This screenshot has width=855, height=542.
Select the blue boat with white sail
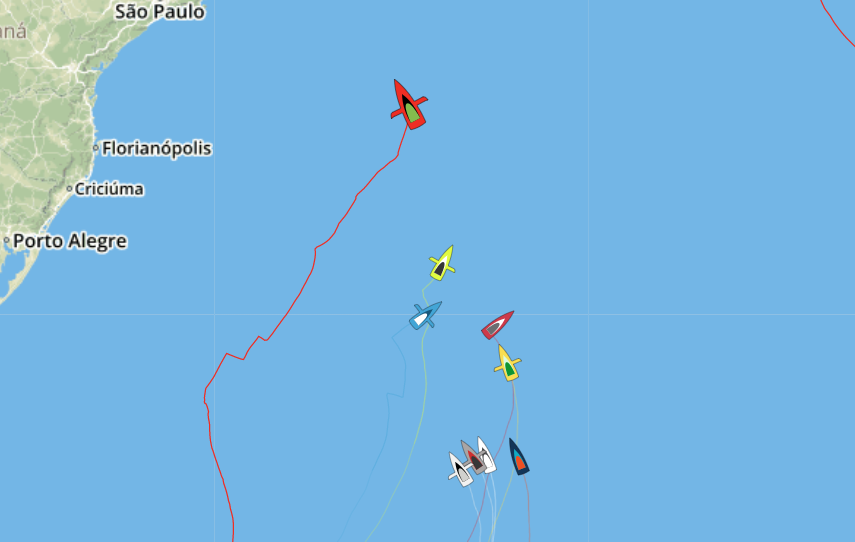point(425,316)
